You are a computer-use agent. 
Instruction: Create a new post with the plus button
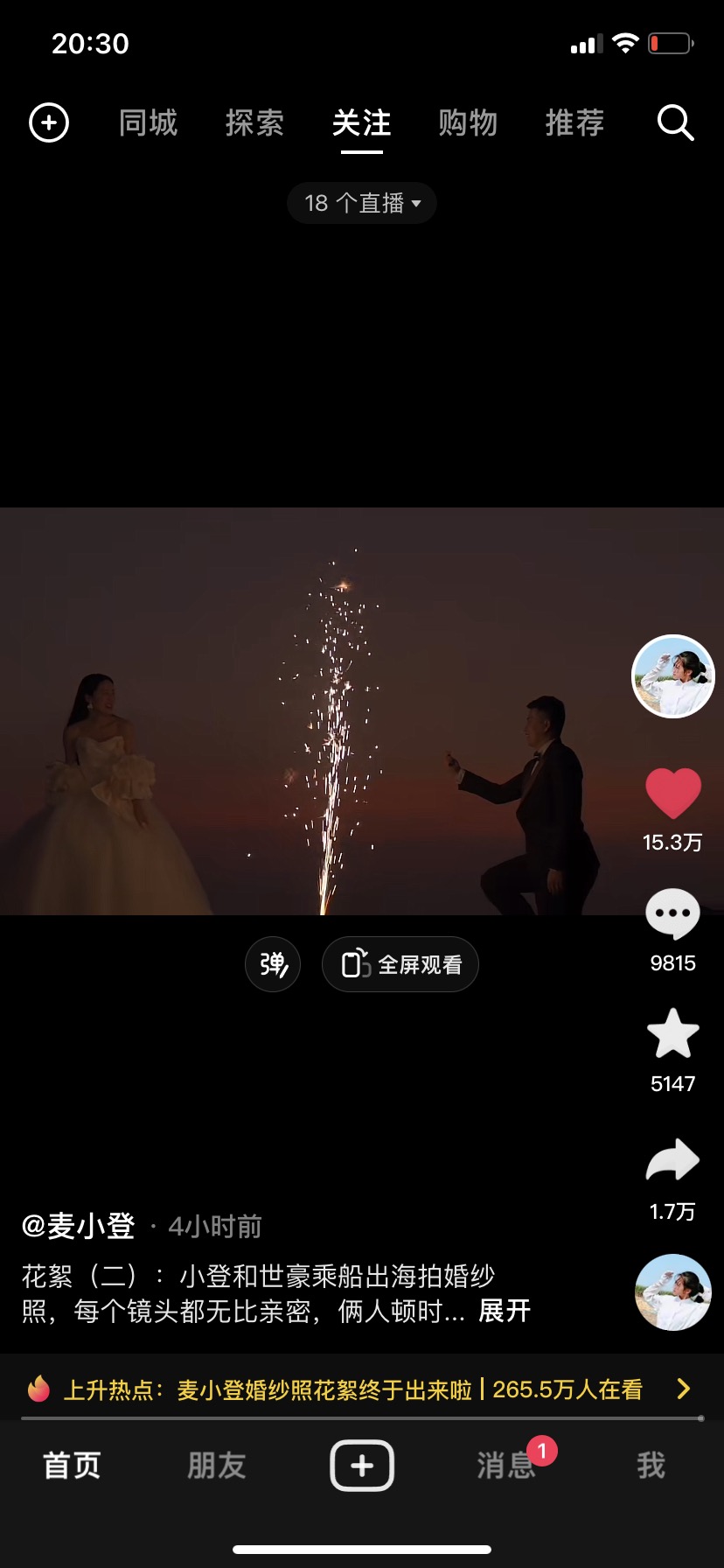(362, 1465)
